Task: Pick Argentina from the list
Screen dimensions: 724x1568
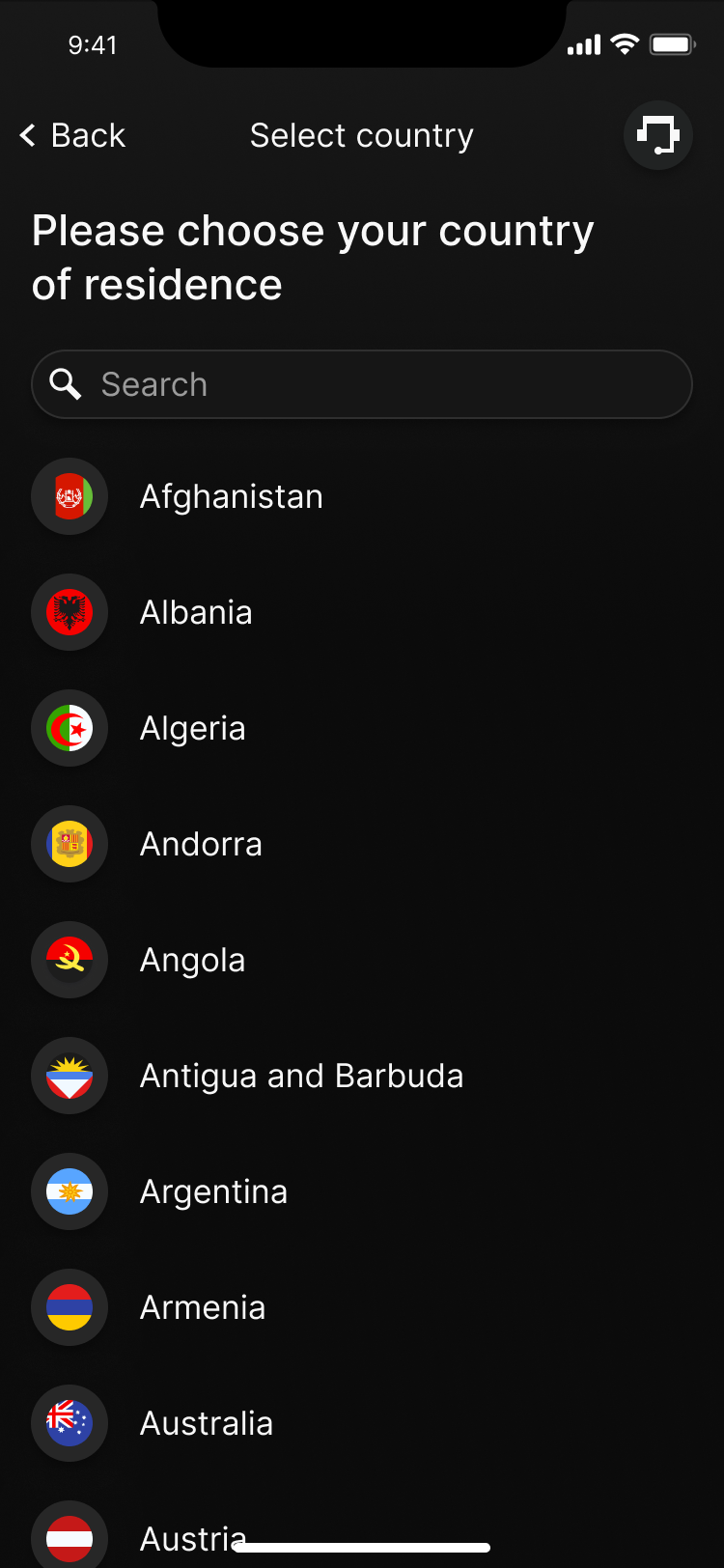Action: click(x=213, y=1191)
